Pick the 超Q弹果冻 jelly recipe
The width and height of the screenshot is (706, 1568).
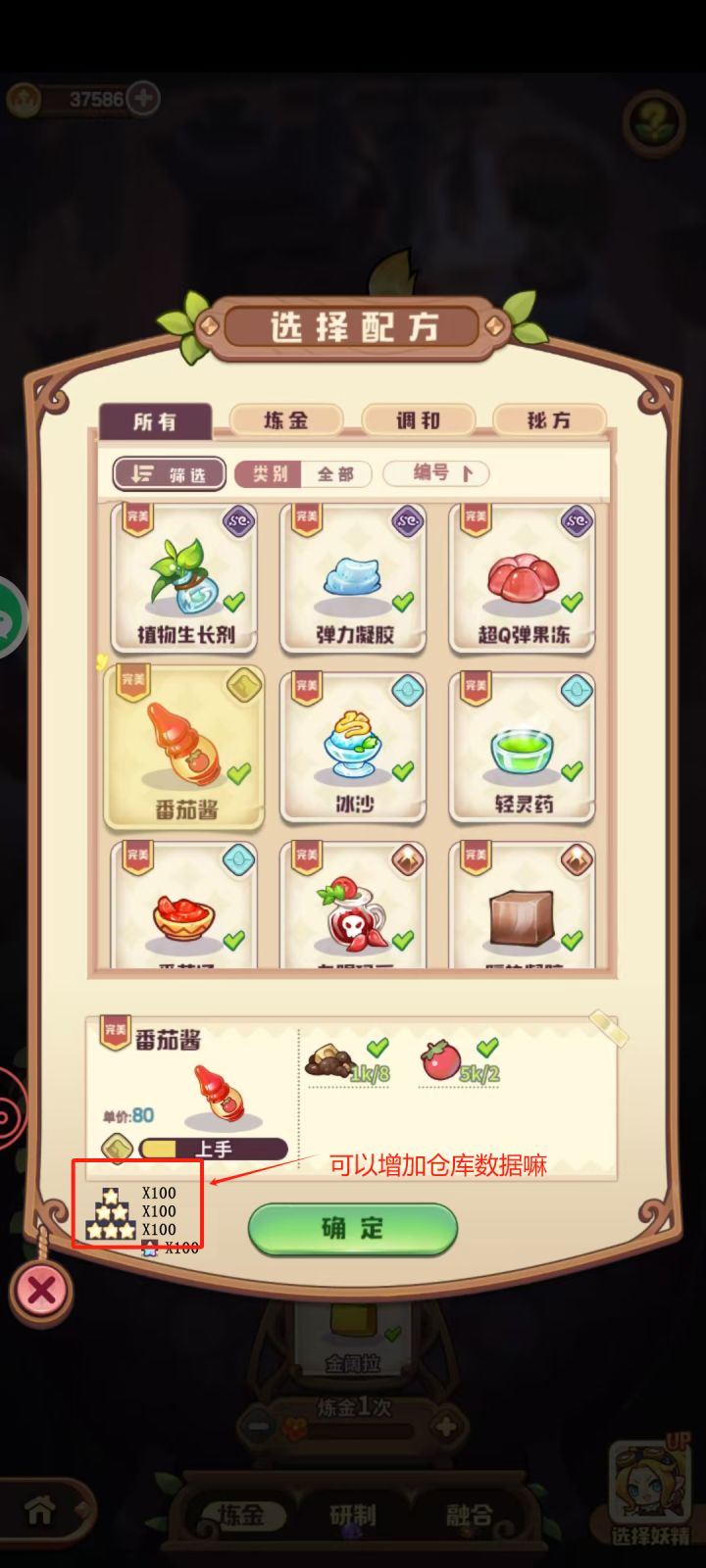(521, 578)
